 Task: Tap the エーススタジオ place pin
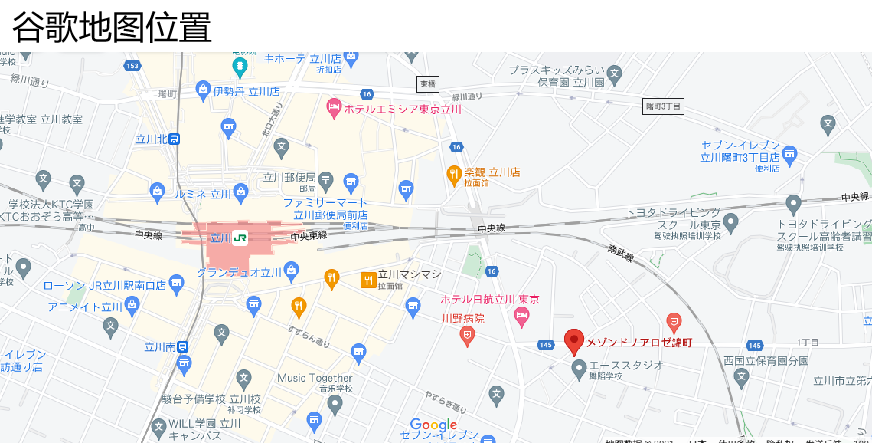click(x=578, y=369)
